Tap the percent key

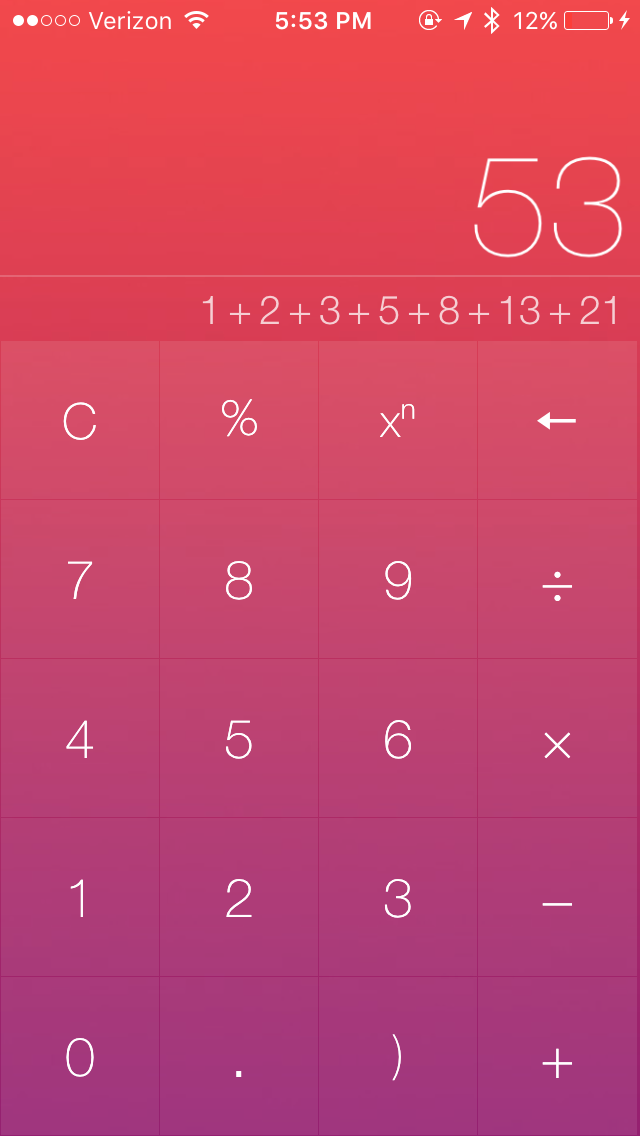[x=239, y=421]
